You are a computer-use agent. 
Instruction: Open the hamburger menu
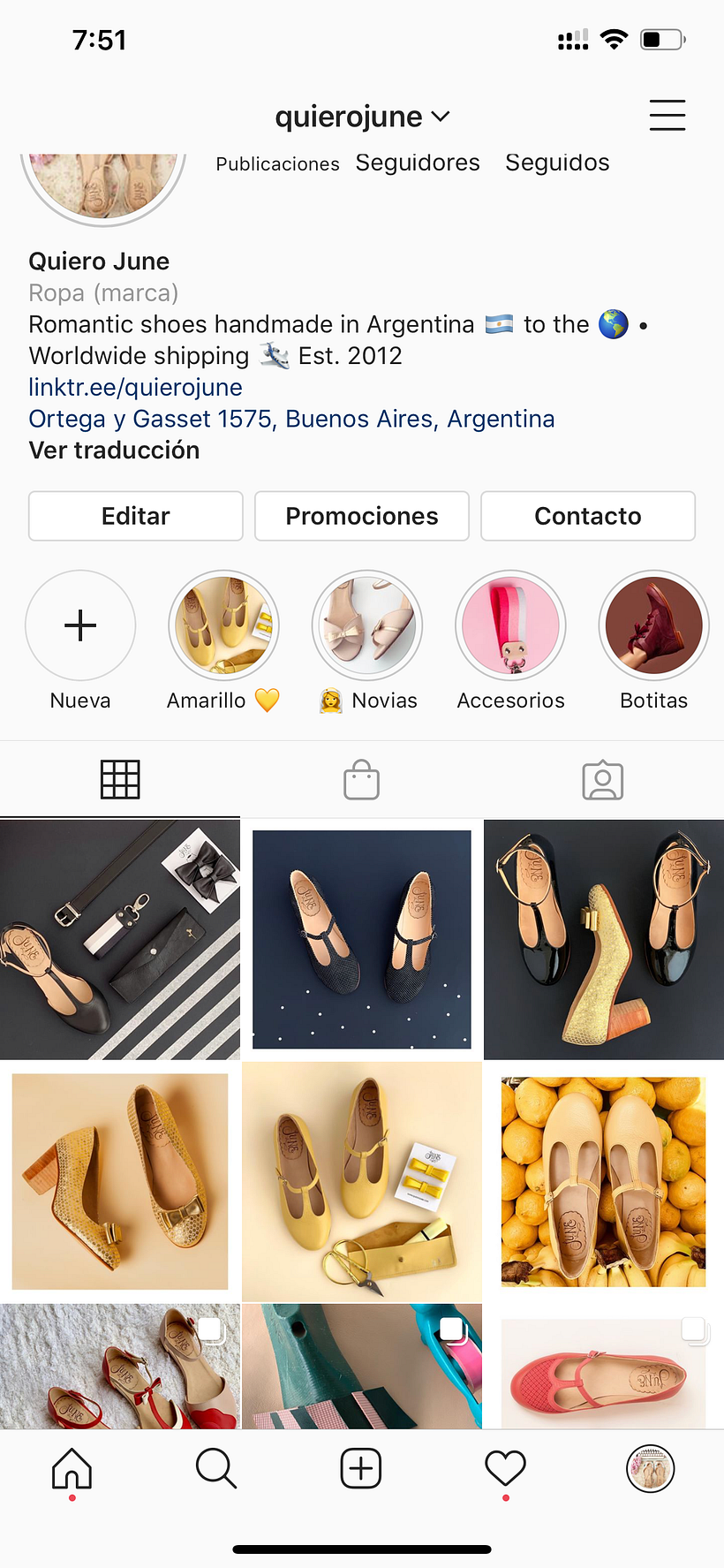pos(667,115)
